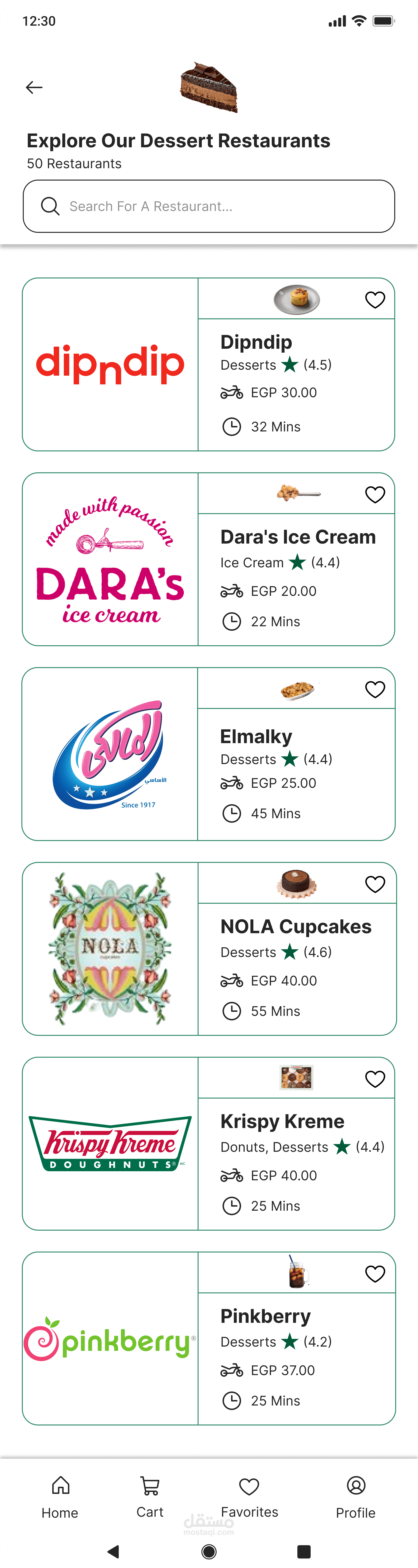Heart the NOLA Cupcakes restaurant

tap(375, 884)
